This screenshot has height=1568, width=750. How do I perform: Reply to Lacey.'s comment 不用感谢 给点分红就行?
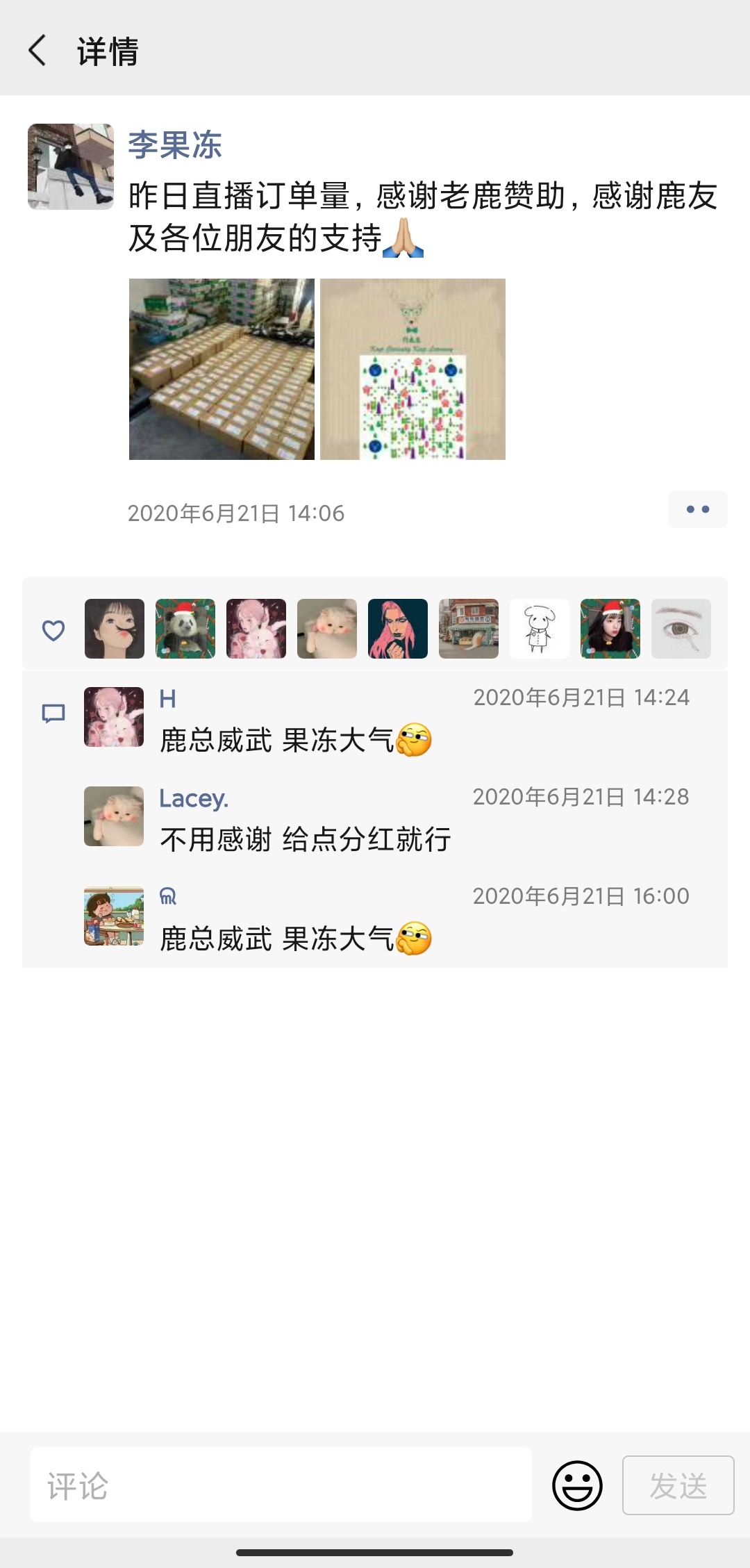[306, 839]
